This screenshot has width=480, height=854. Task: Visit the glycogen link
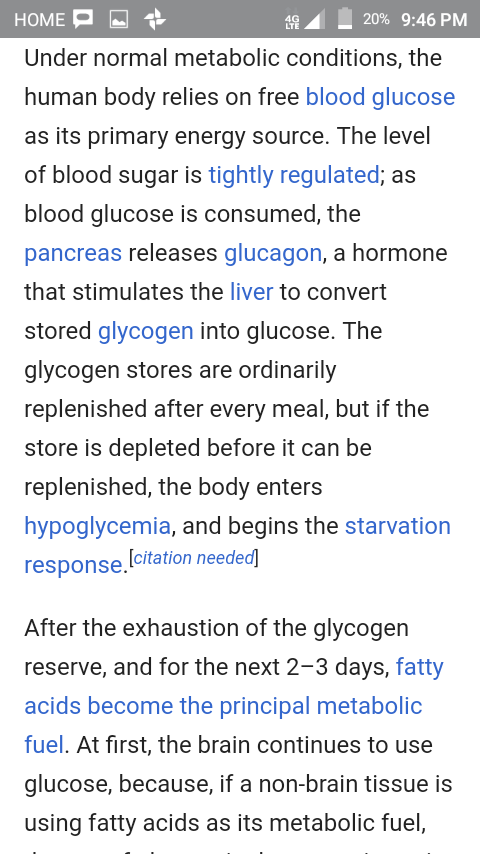pos(145,332)
